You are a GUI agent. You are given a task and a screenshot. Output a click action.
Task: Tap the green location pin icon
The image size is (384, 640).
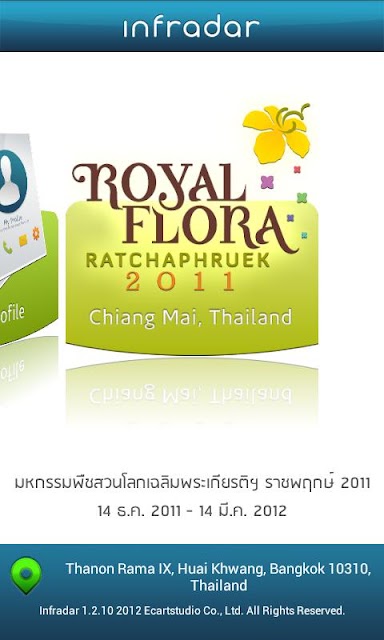(x=26, y=576)
